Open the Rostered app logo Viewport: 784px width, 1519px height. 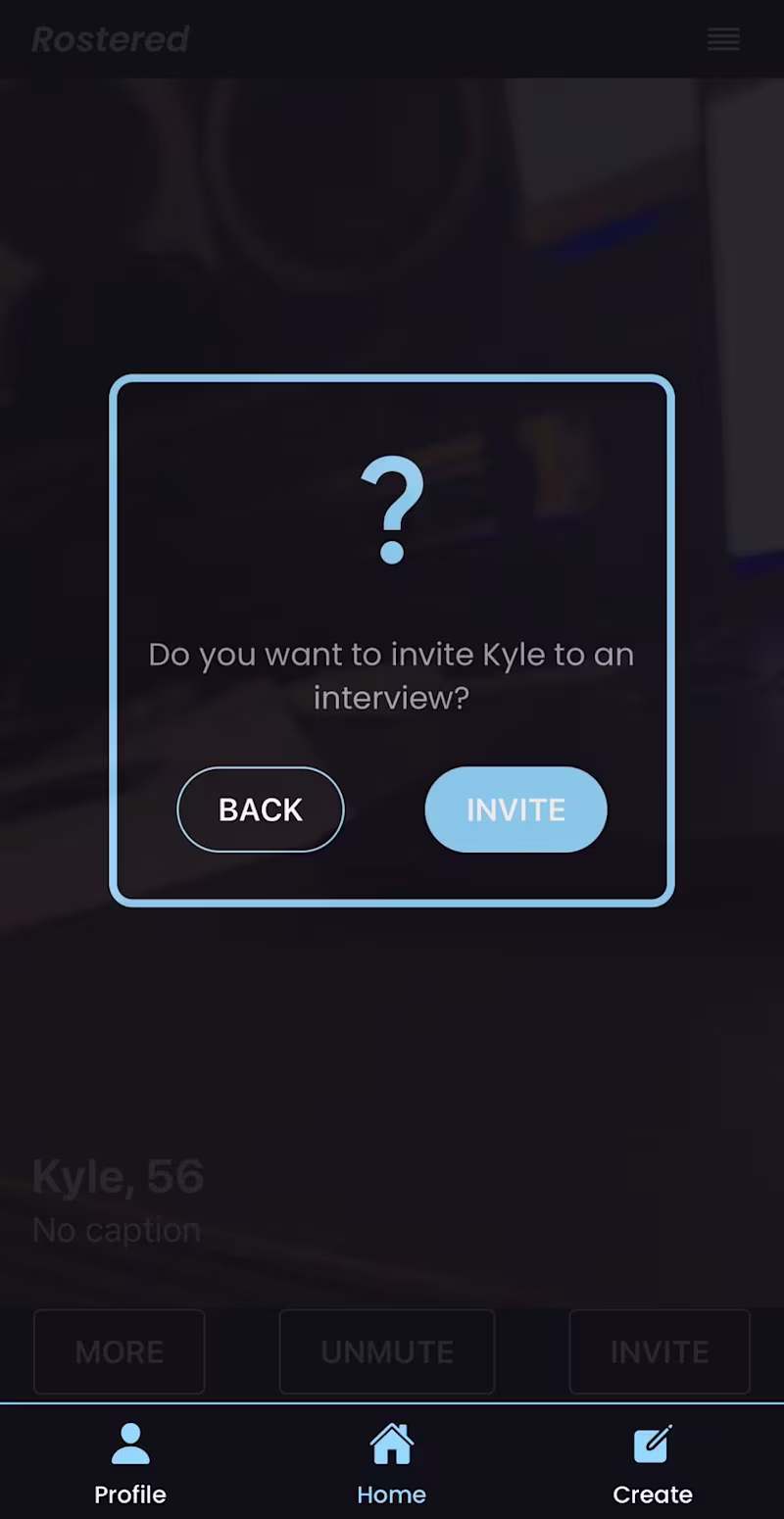[x=110, y=39]
